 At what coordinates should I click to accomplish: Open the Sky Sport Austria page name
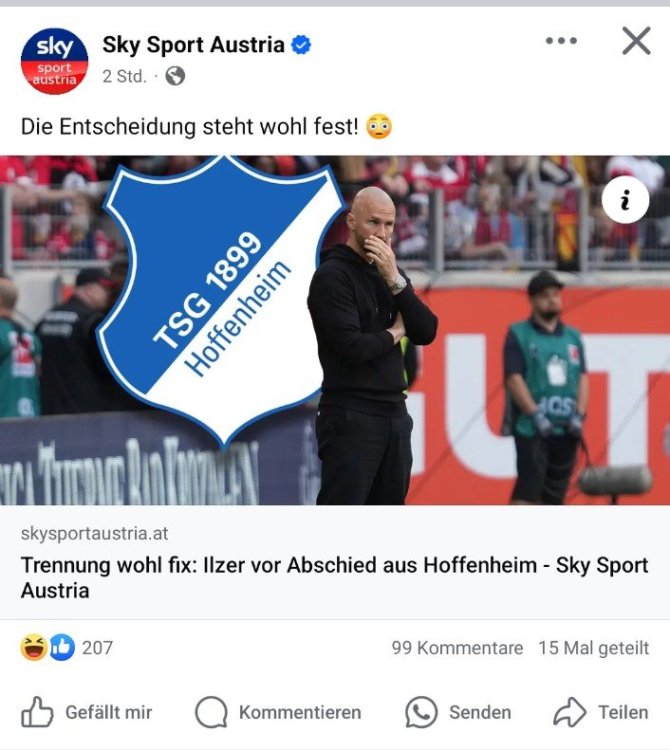click(x=193, y=45)
